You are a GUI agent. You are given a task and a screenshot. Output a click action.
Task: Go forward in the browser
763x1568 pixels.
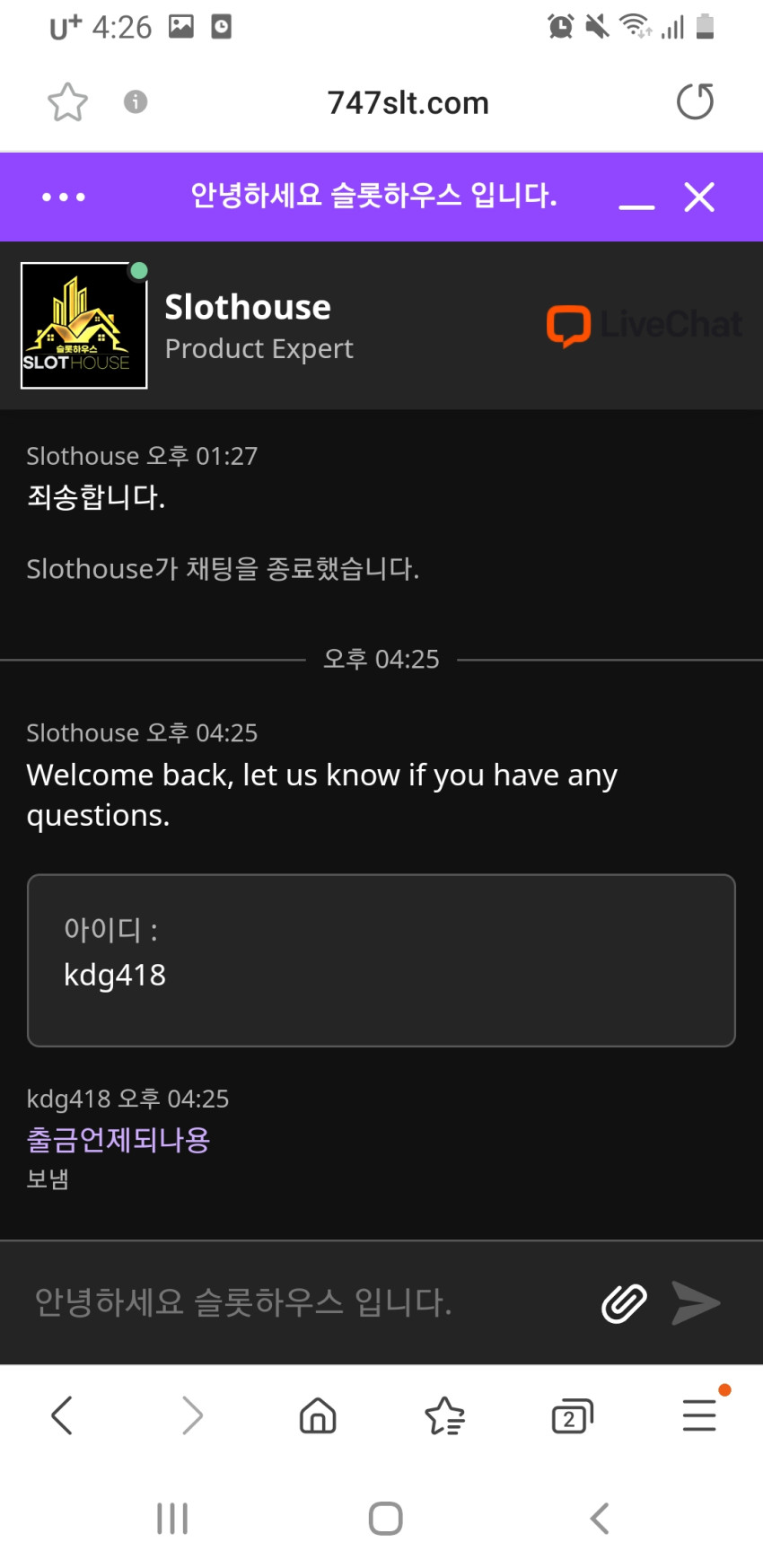pos(191,1415)
